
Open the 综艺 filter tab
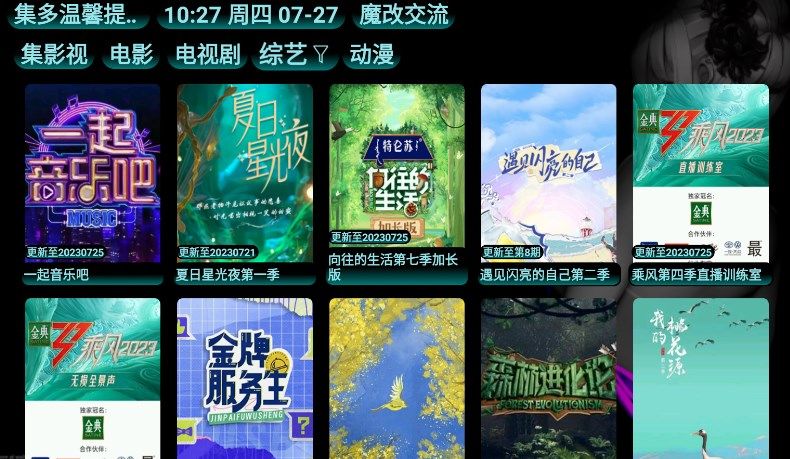click(x=293, y=54)
